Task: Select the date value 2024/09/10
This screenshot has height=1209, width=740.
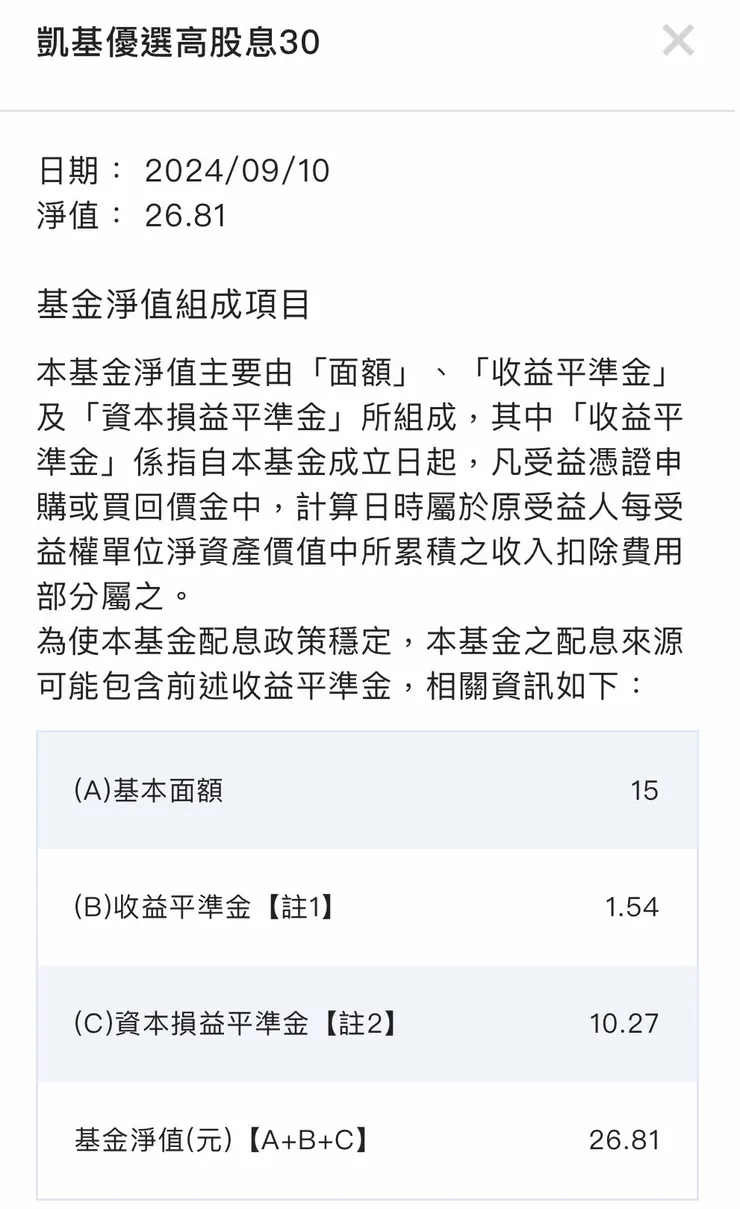Action: click(x=237, y=170)
